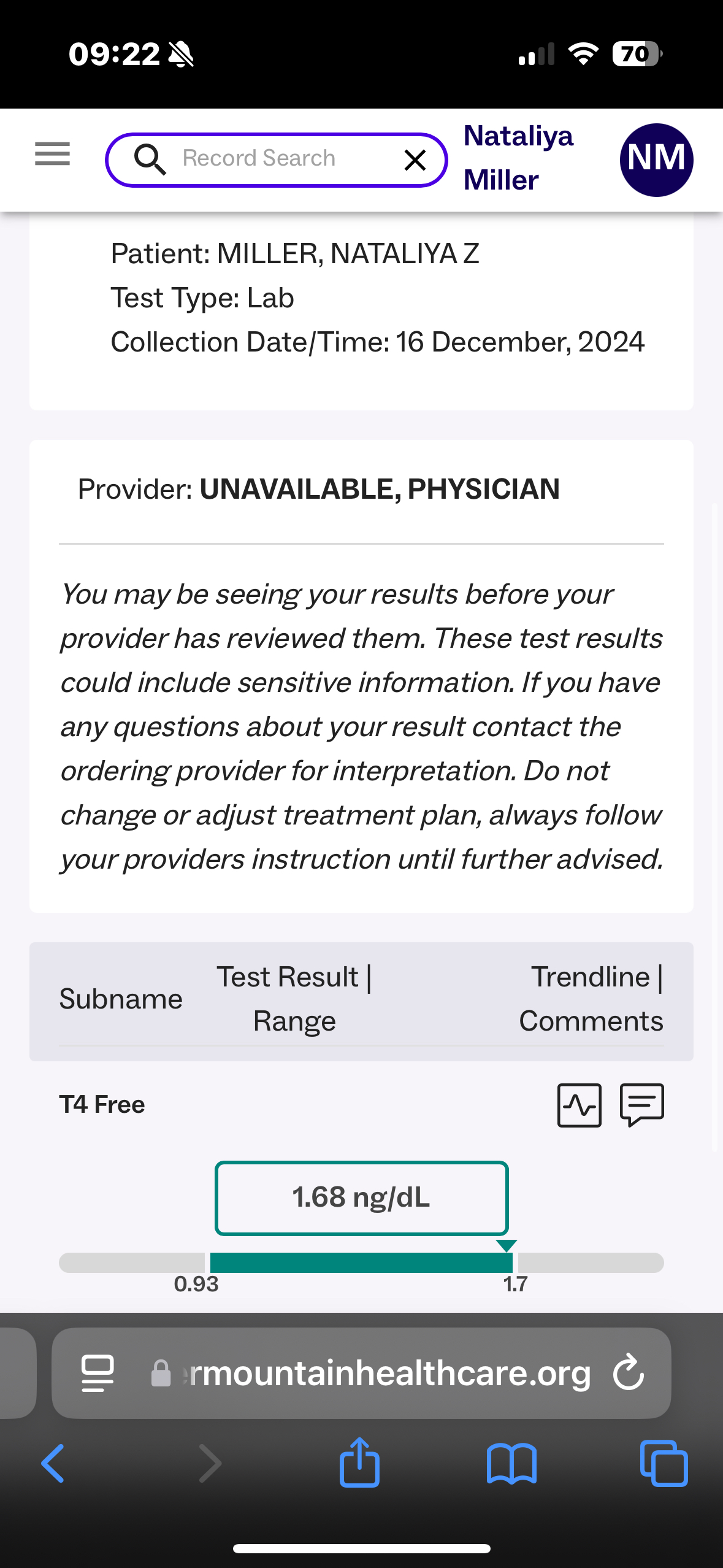Open Safari bookmarks
The image size is (723, 1568).
[511, 1463]
